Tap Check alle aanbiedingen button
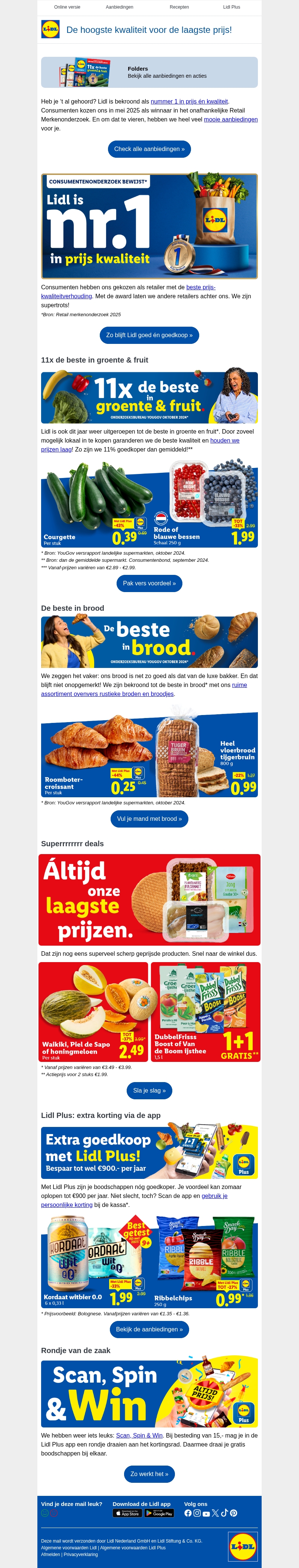299x1568 pixels. point(149,149)
